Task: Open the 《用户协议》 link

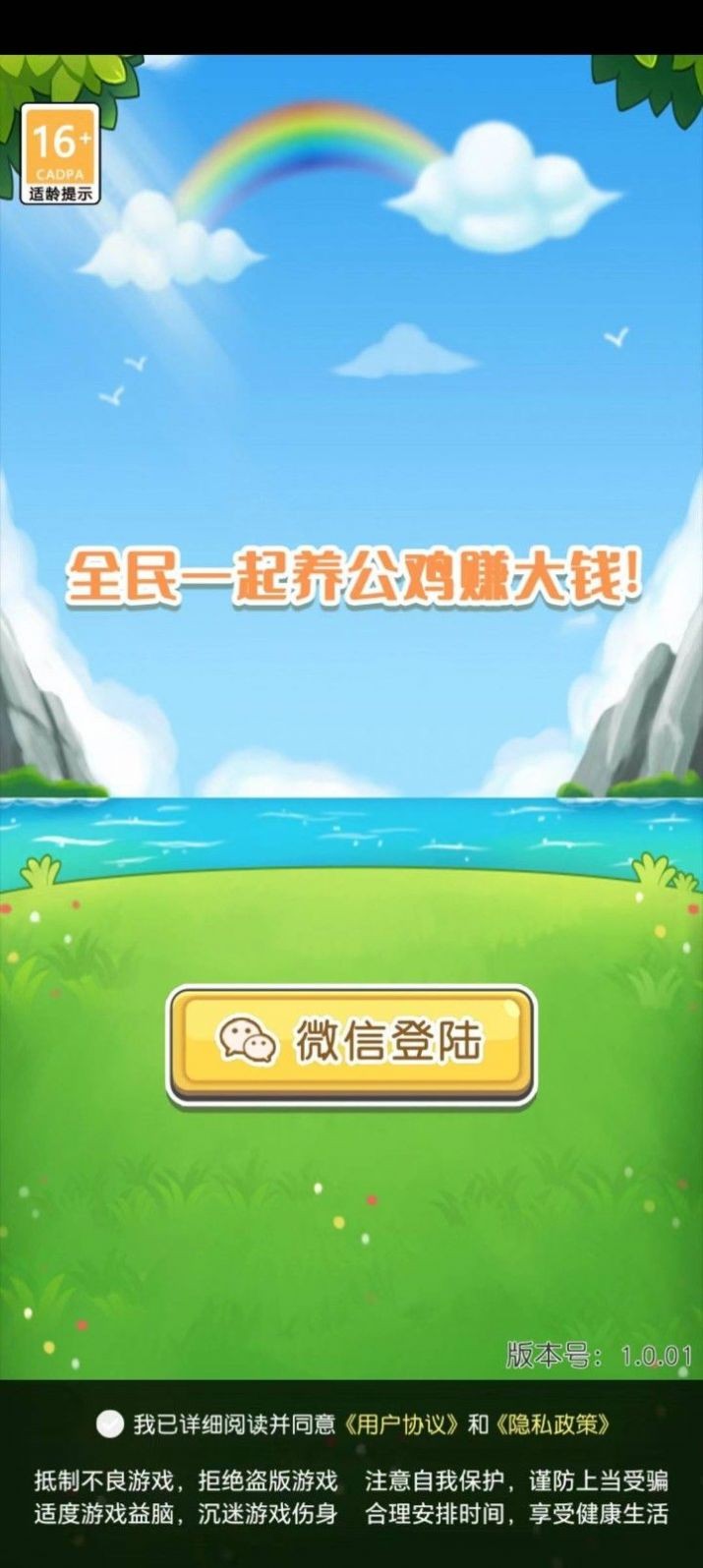Action: click(401, 1424)
